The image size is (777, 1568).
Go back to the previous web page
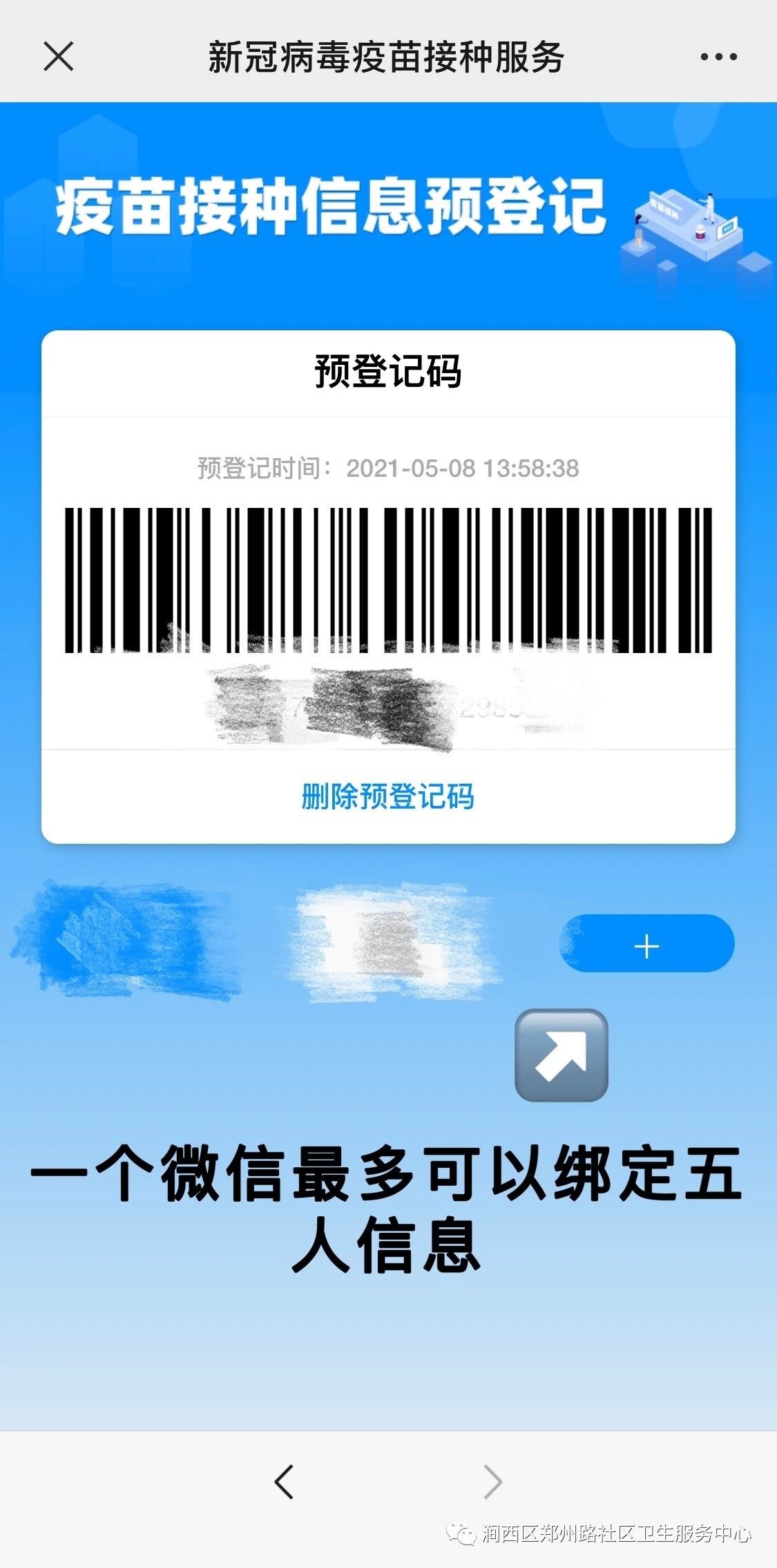click(284, 1481)
